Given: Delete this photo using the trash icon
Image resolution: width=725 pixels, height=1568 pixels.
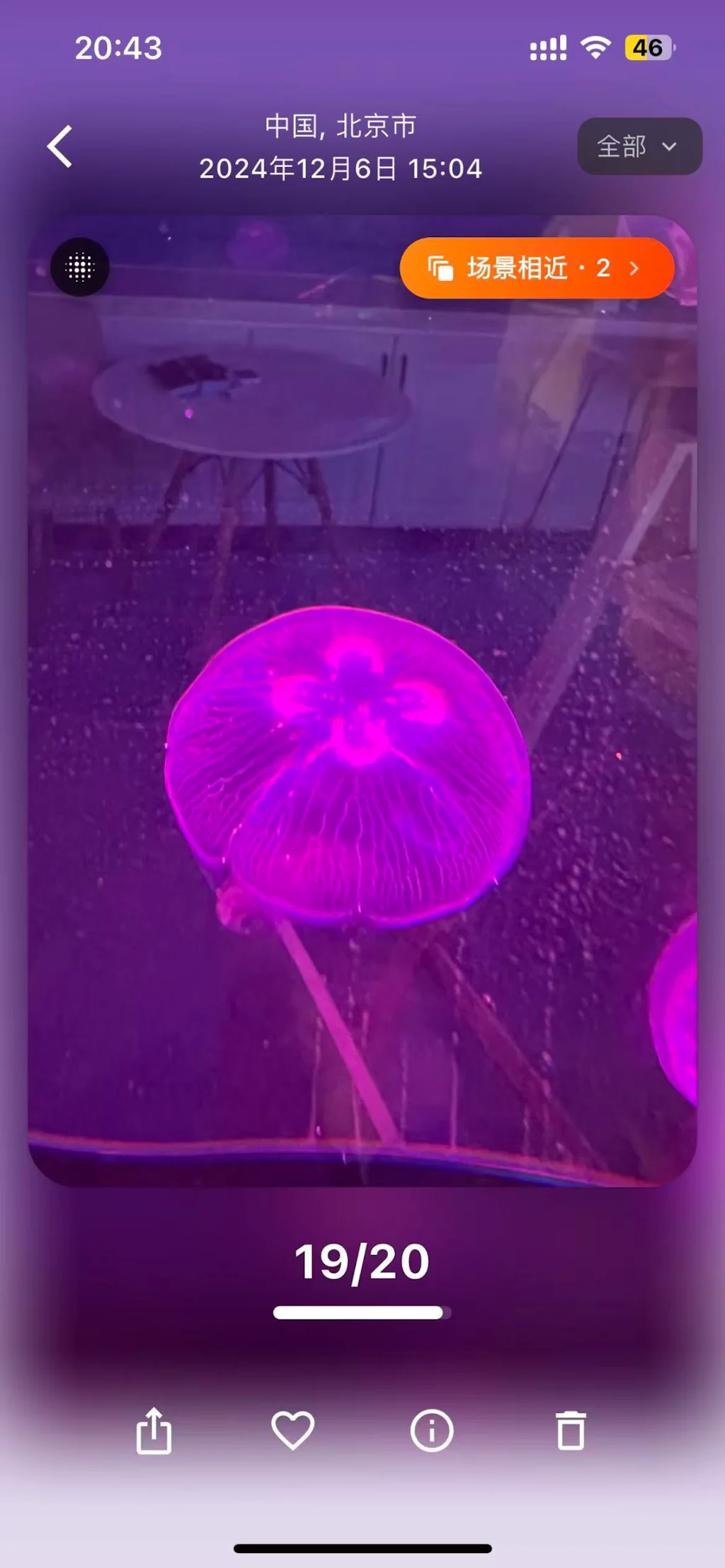Looking at the screenshot, I should 570,1431.
